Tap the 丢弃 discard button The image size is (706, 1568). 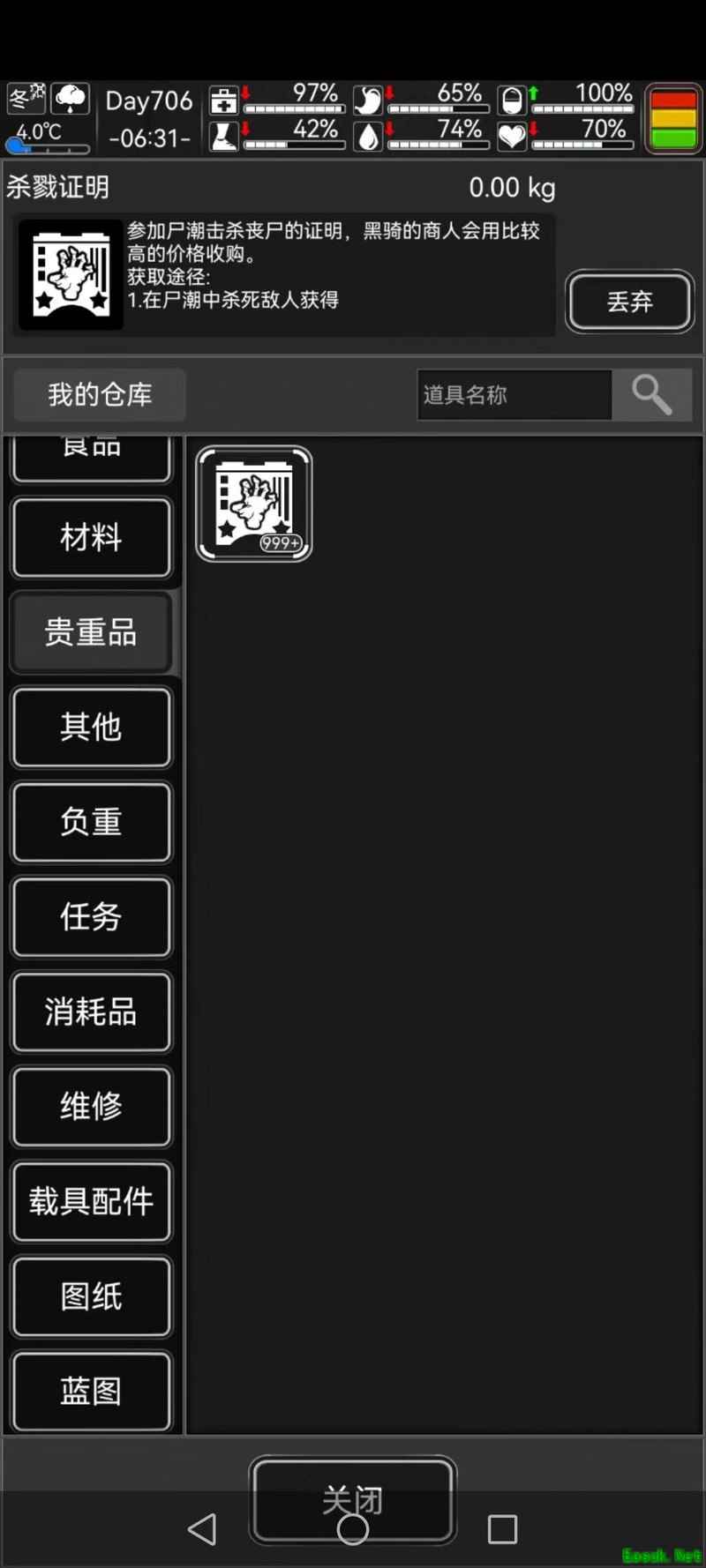click(x=629, y=302)
